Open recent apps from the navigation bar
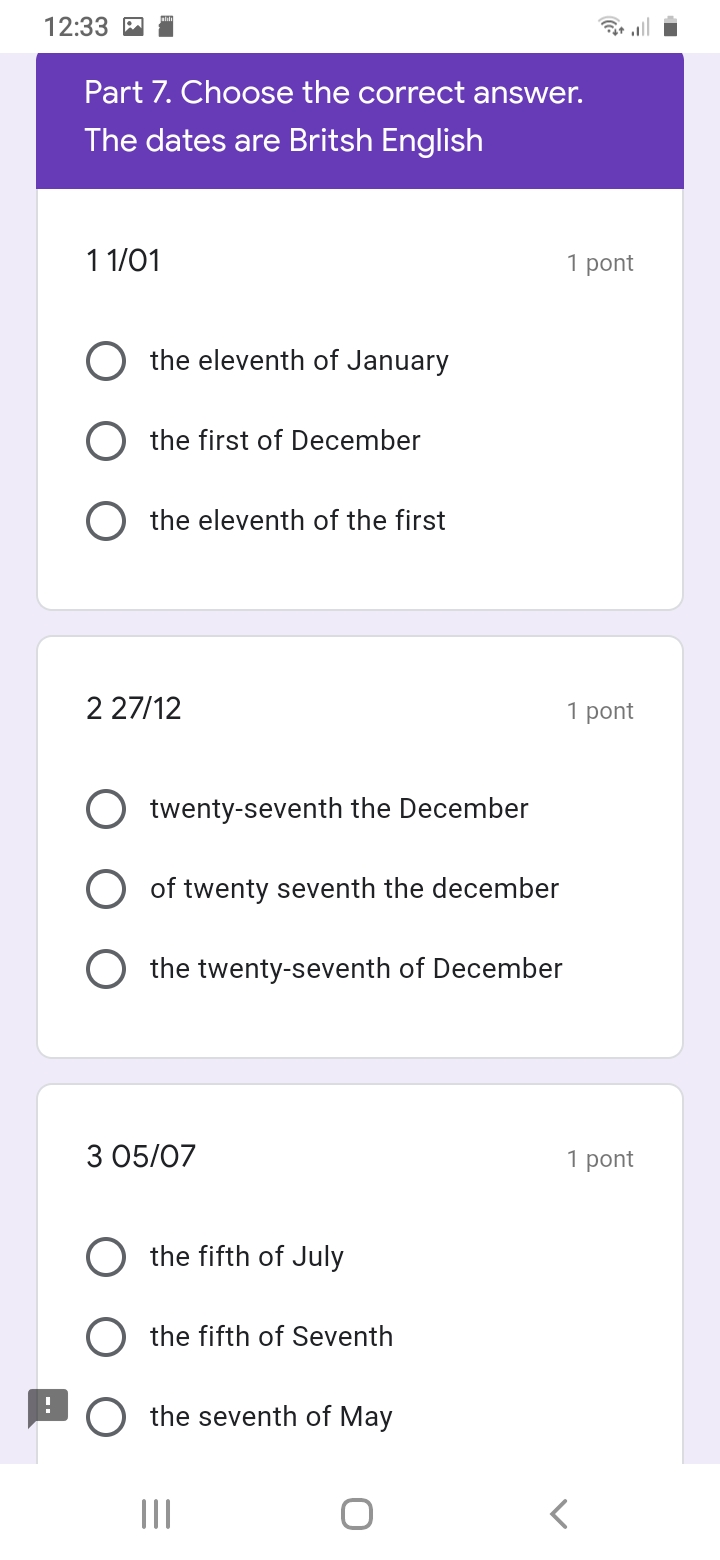This screenshot has height=1560, width=720. 156,1513
